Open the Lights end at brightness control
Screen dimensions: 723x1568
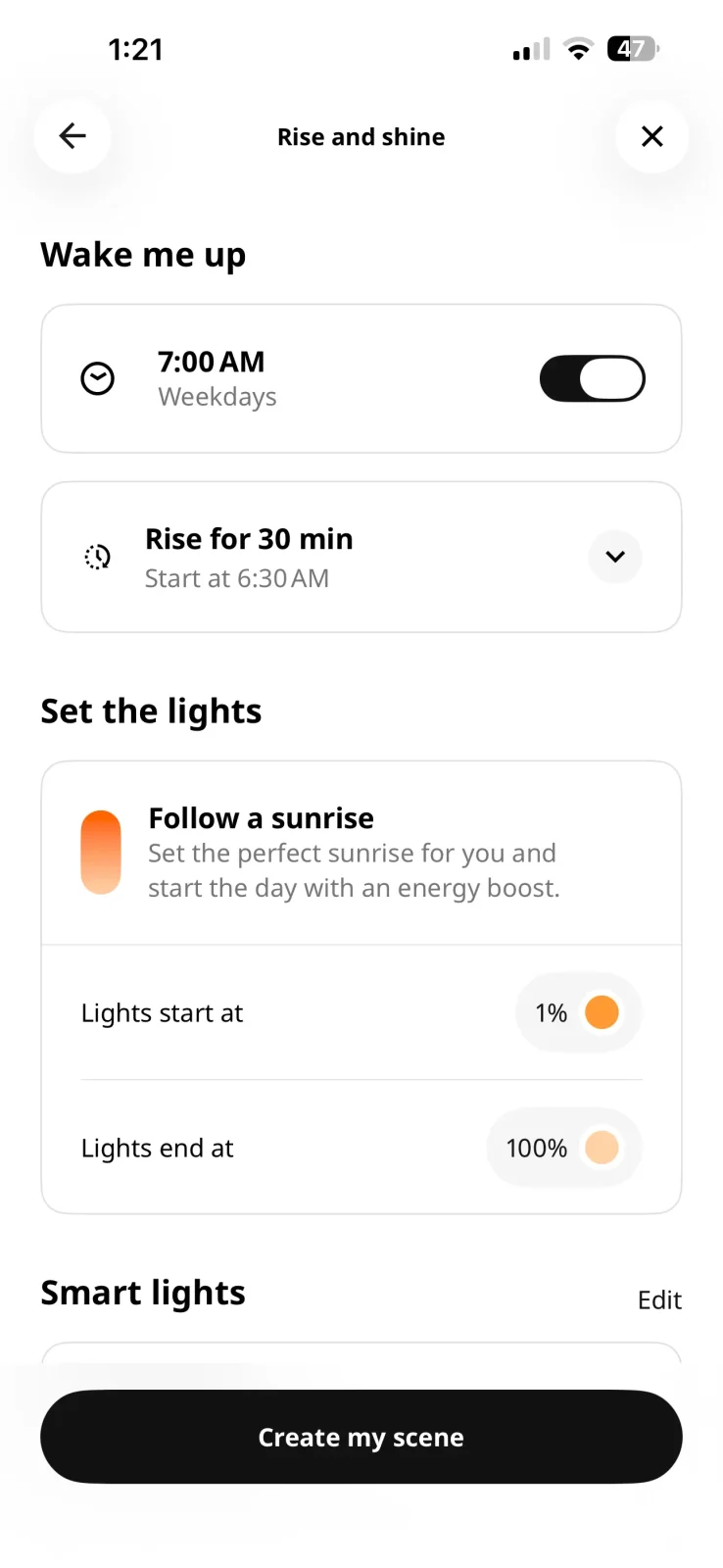(564, 1148)
